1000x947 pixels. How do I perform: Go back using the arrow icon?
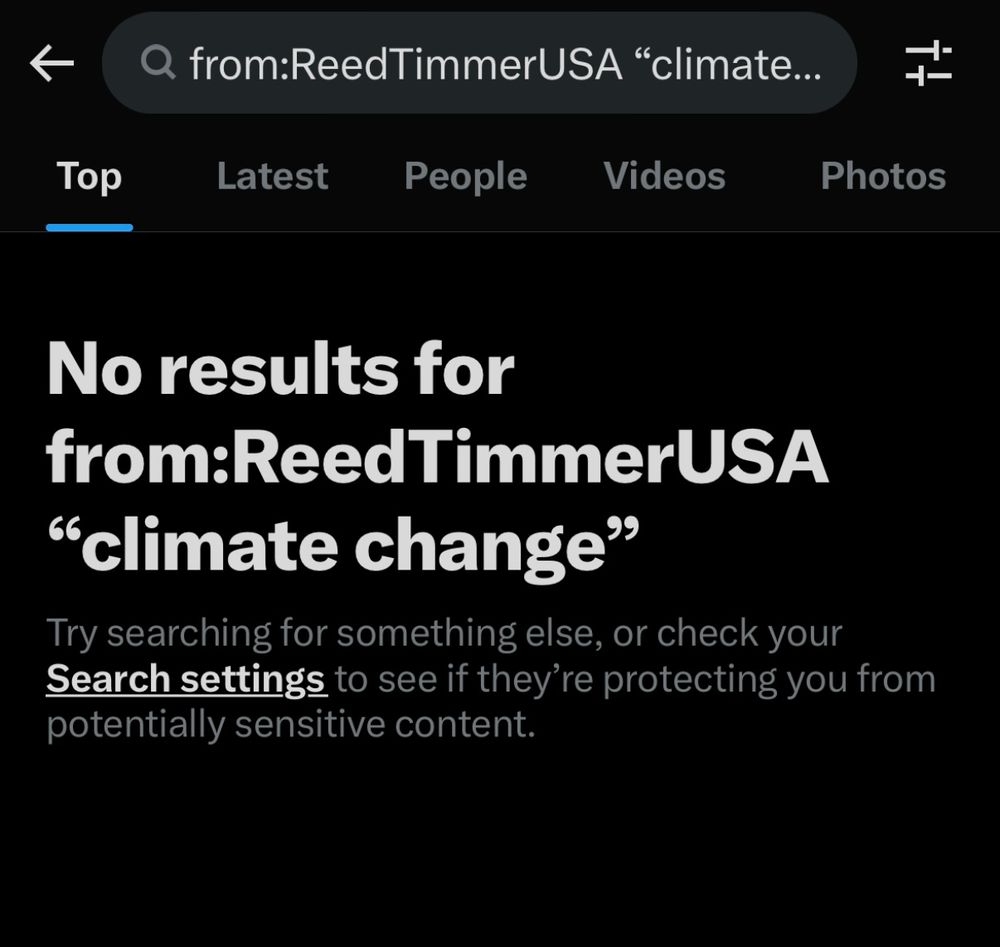pos(52,65)
